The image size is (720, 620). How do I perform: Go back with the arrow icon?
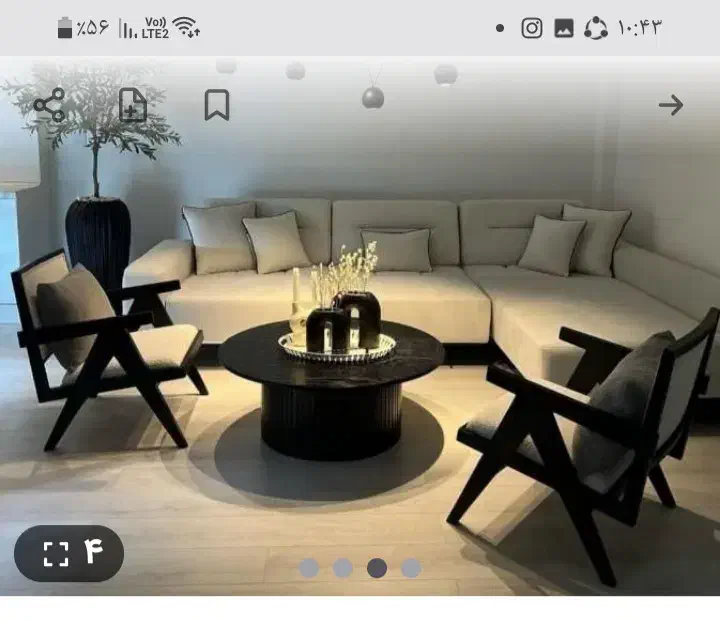(671, 105)
